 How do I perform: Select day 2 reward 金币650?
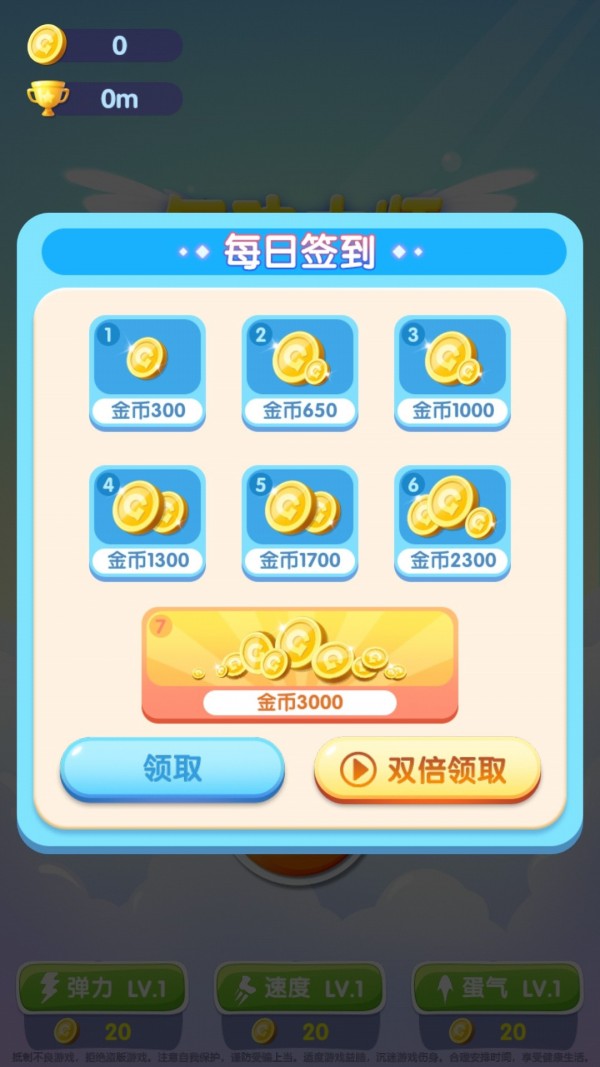pyautogui.click(x=300, y=372)
